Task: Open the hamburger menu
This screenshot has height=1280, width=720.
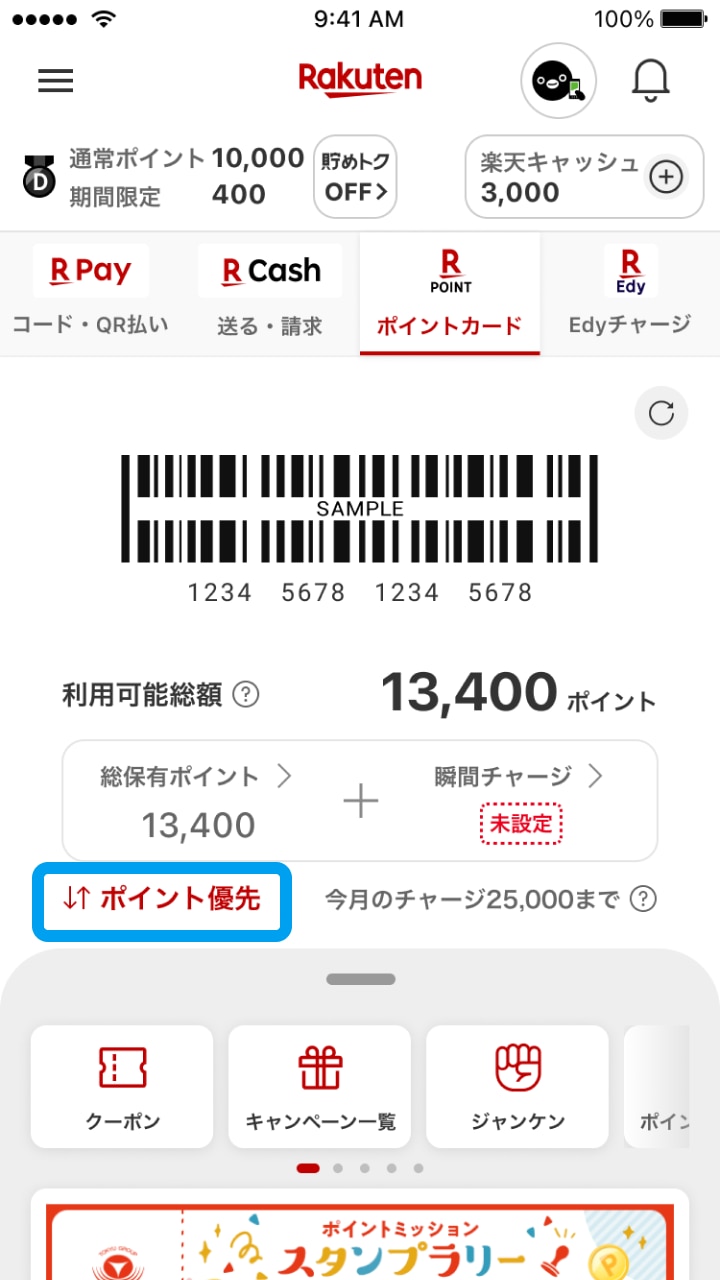Action: 56,80
